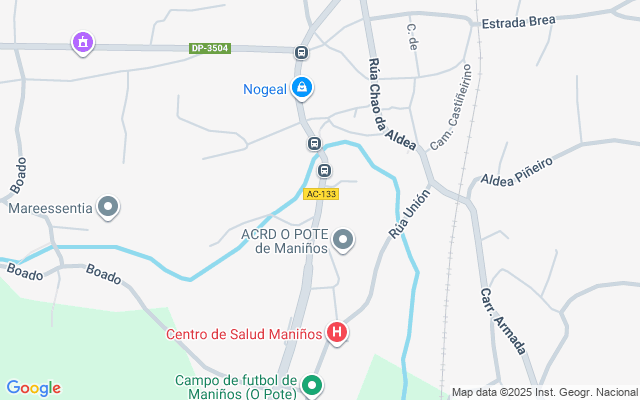Screen dimensions: 640x400
Task: Select Campo de futbol de Maniños marker
Action: coord(312,384)
